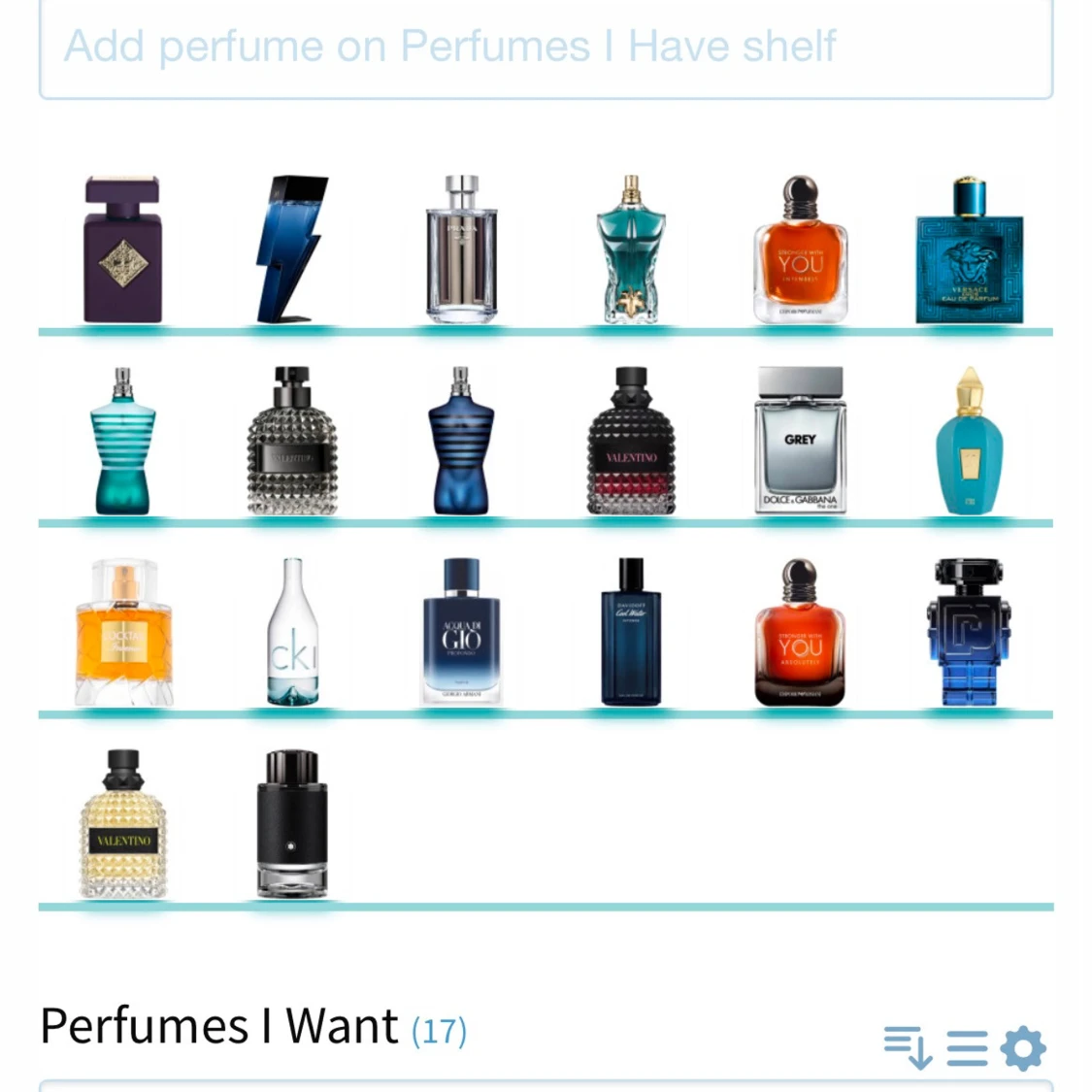Select the turquoise Xerjoff bottle with gold cap

[969, 440]
